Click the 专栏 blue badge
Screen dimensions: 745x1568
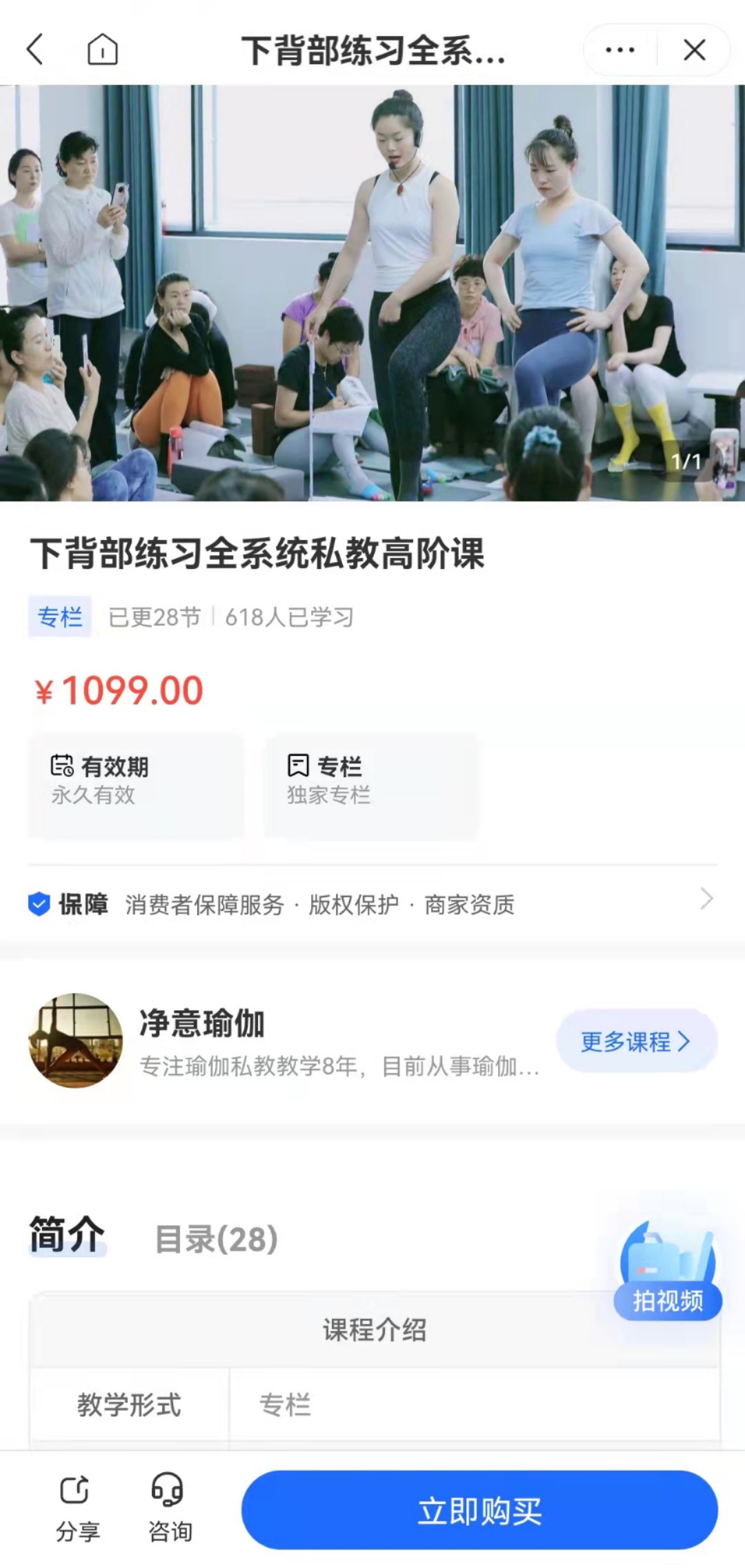click(x=60, y=617)
